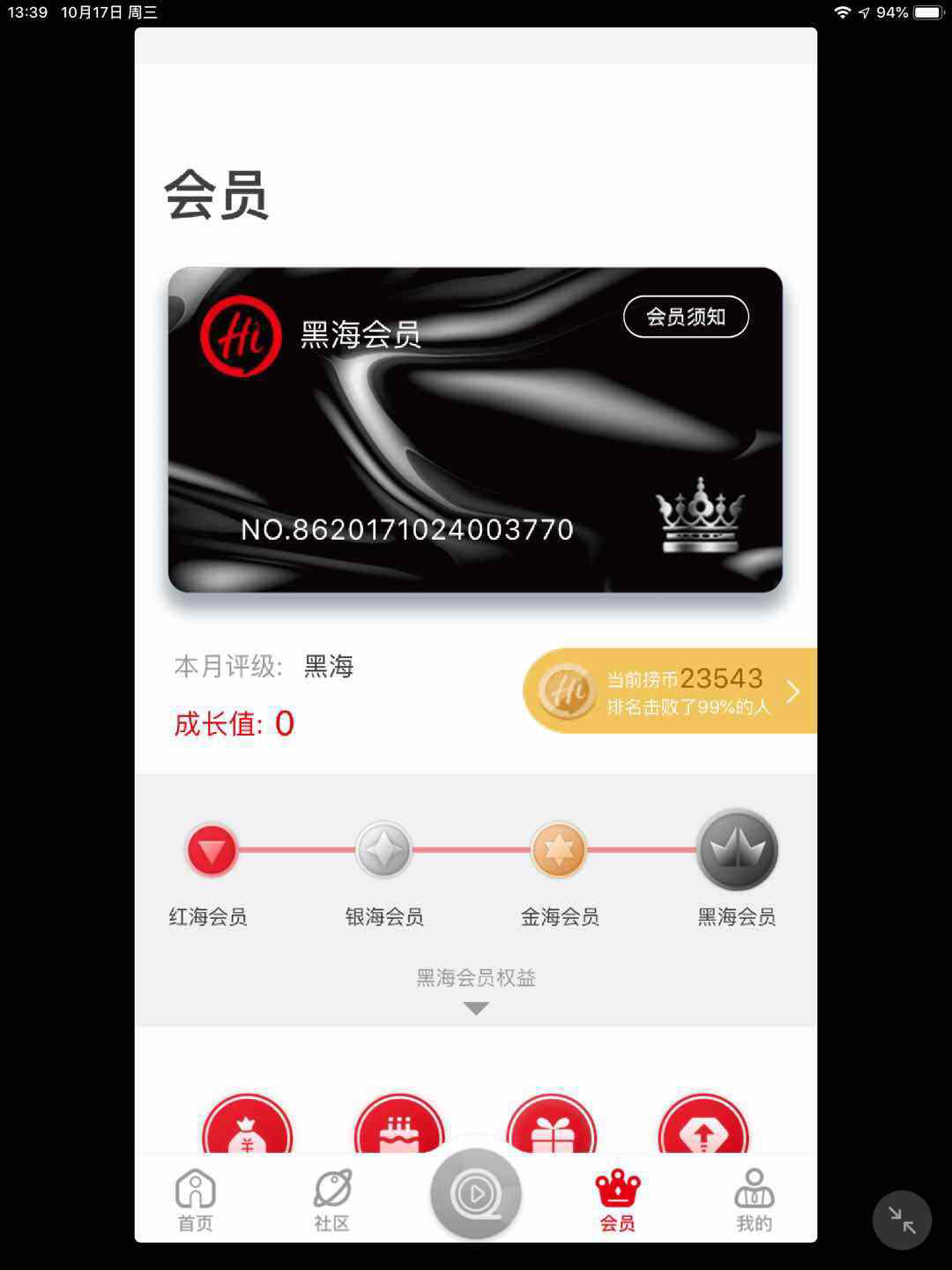
Task: Switch to the 我的 profile tab
Action: [x=754, y=1200]
